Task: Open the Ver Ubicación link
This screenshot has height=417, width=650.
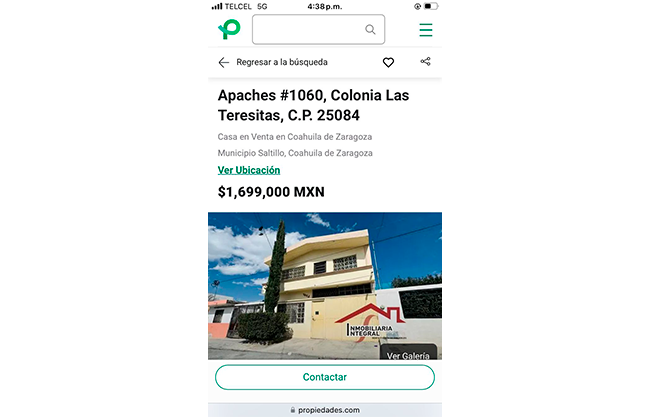Action: point(249,170)
